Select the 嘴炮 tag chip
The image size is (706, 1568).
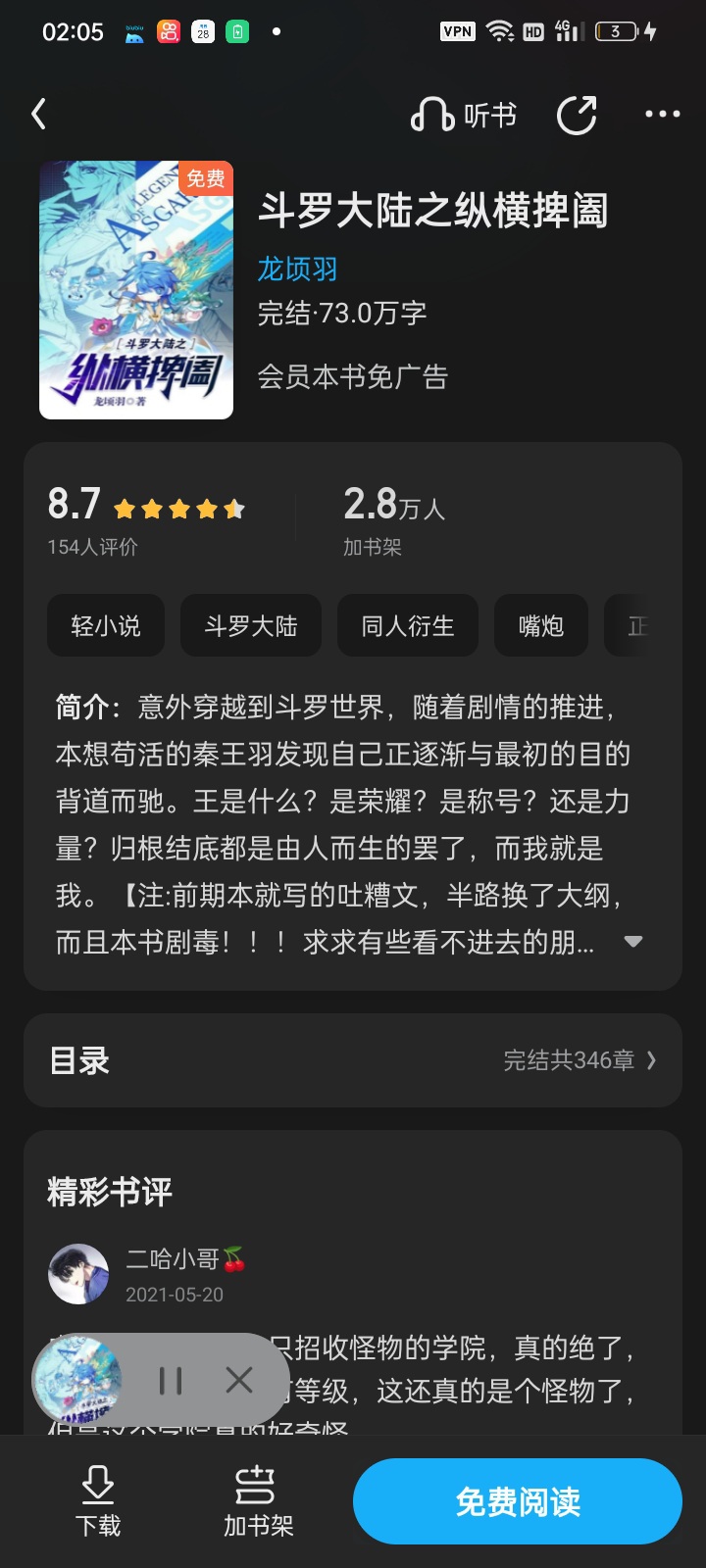point(541,625)
